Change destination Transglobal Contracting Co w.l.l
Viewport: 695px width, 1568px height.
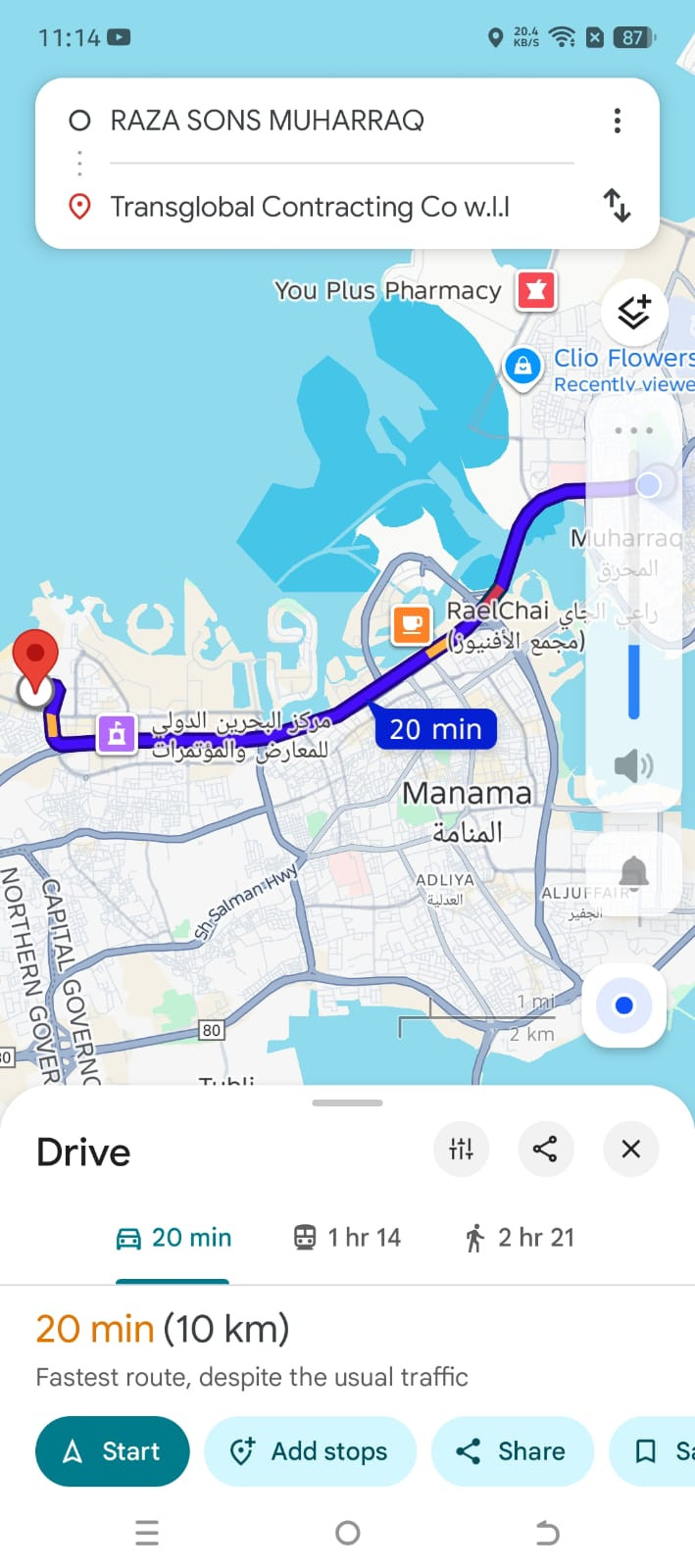coord(310,207)
